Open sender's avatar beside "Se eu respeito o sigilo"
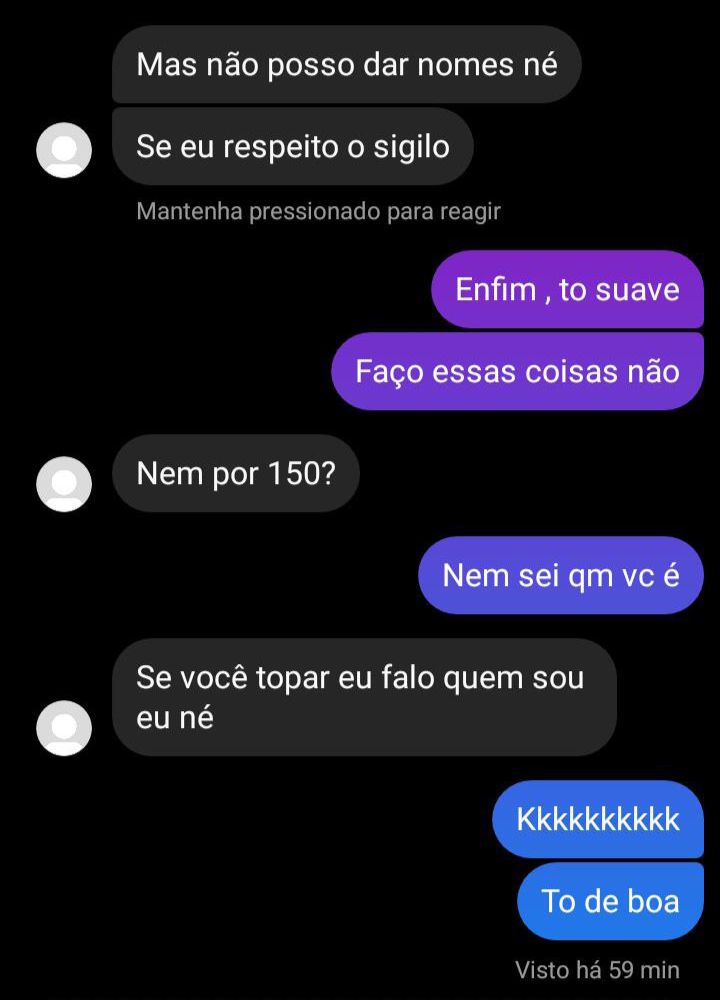 coord(64,151)
